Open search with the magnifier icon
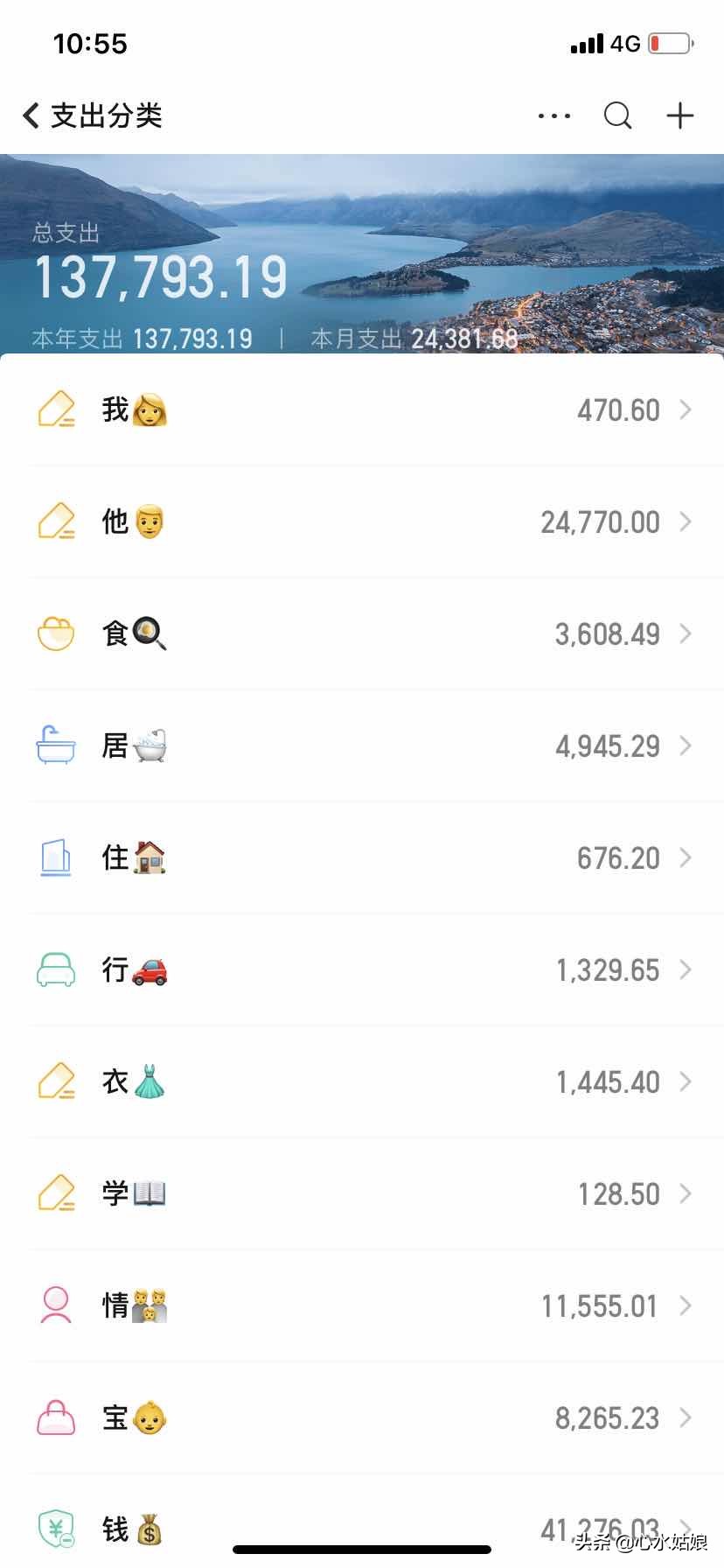724x1568 pixels. tap(617, 115)
